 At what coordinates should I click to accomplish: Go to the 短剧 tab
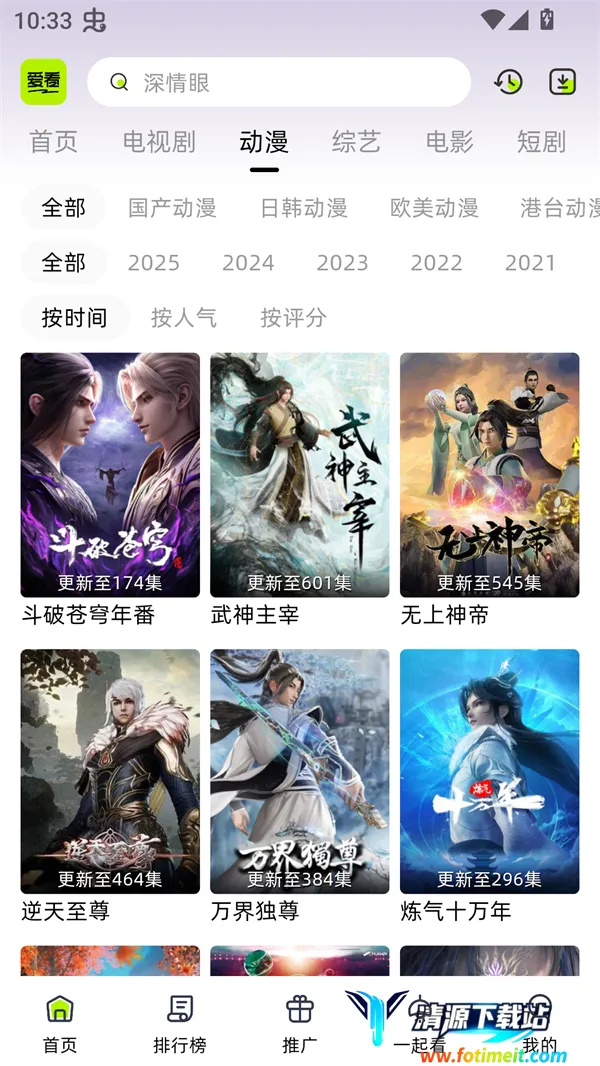pos(541,142)
